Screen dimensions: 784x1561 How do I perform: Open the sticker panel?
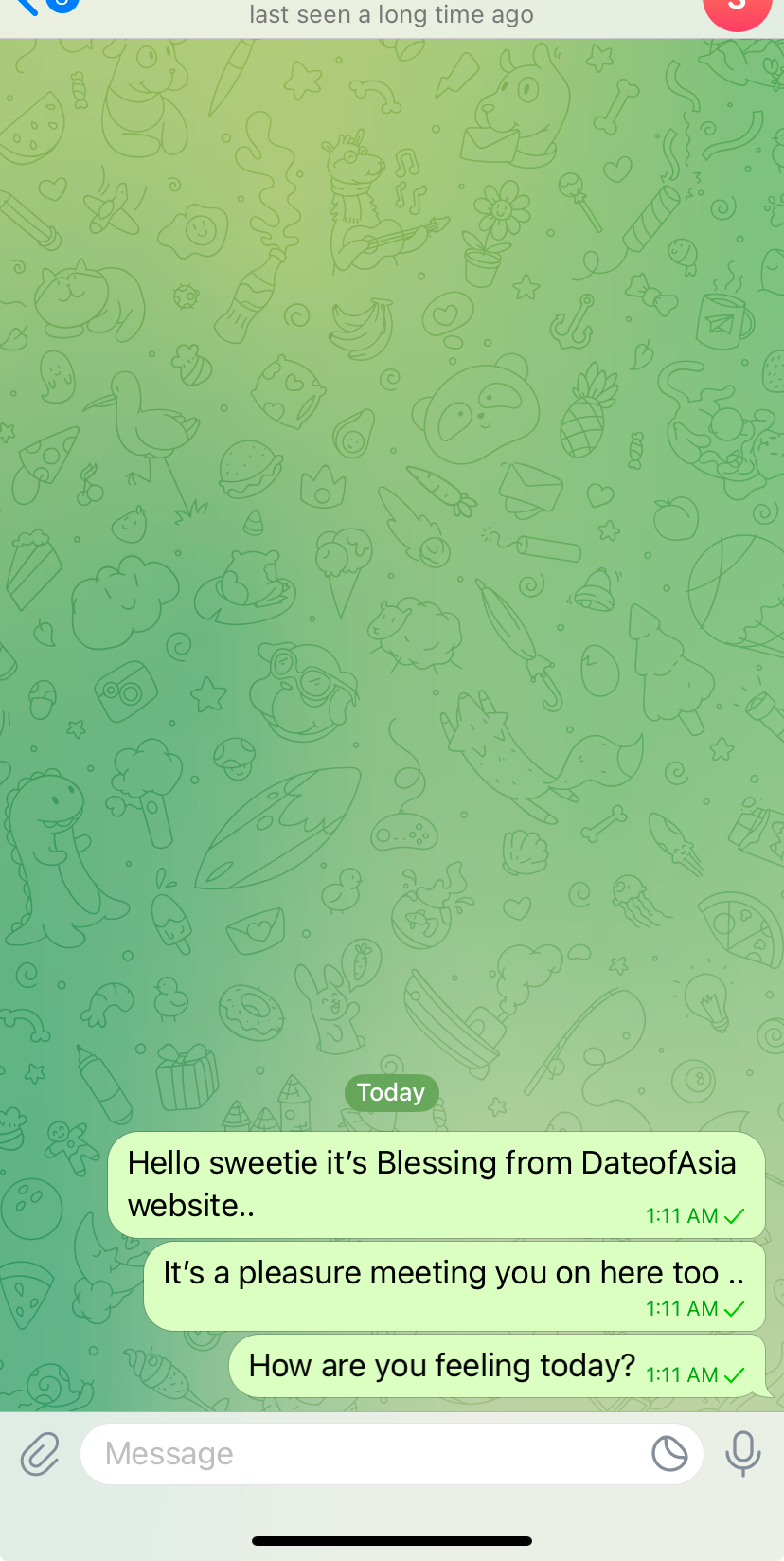click(669, 1454)
